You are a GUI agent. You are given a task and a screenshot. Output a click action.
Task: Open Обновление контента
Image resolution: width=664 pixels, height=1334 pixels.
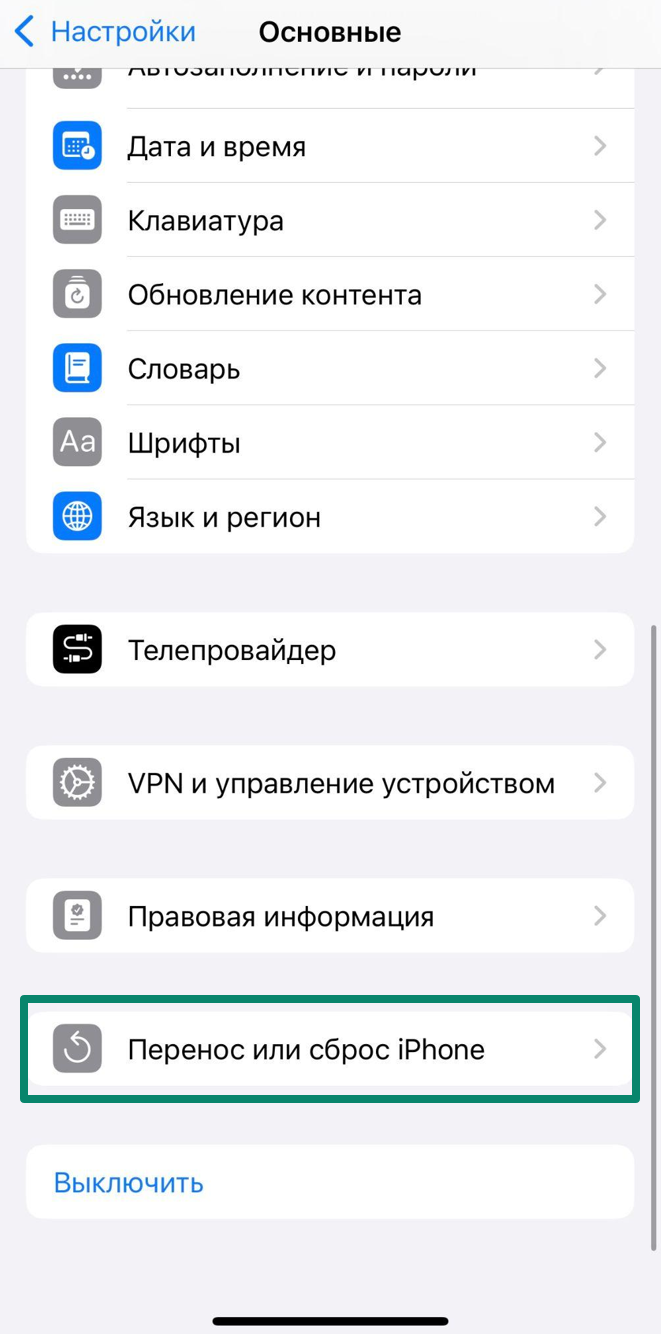point(330,294)
